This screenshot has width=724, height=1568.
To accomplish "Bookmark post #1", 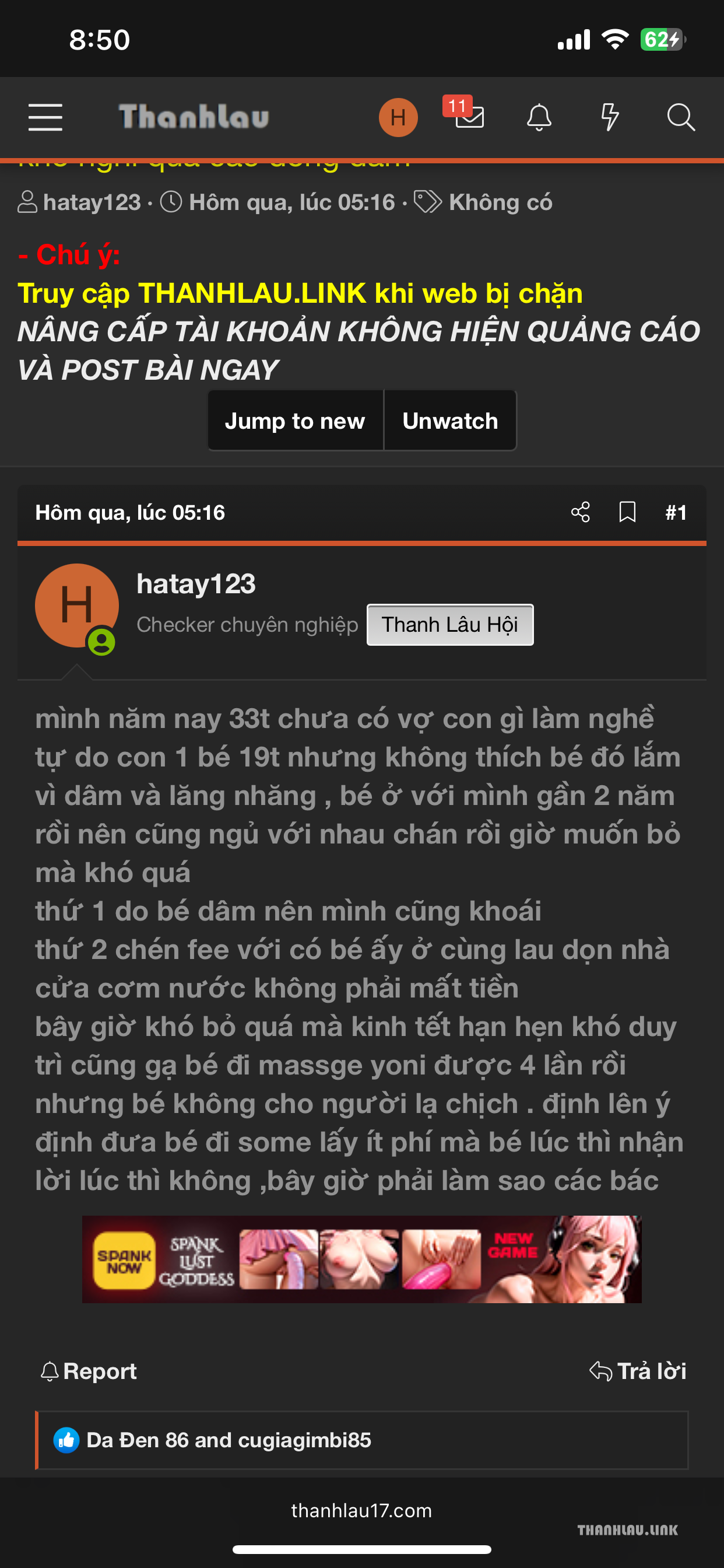I will tap(627, 512).
